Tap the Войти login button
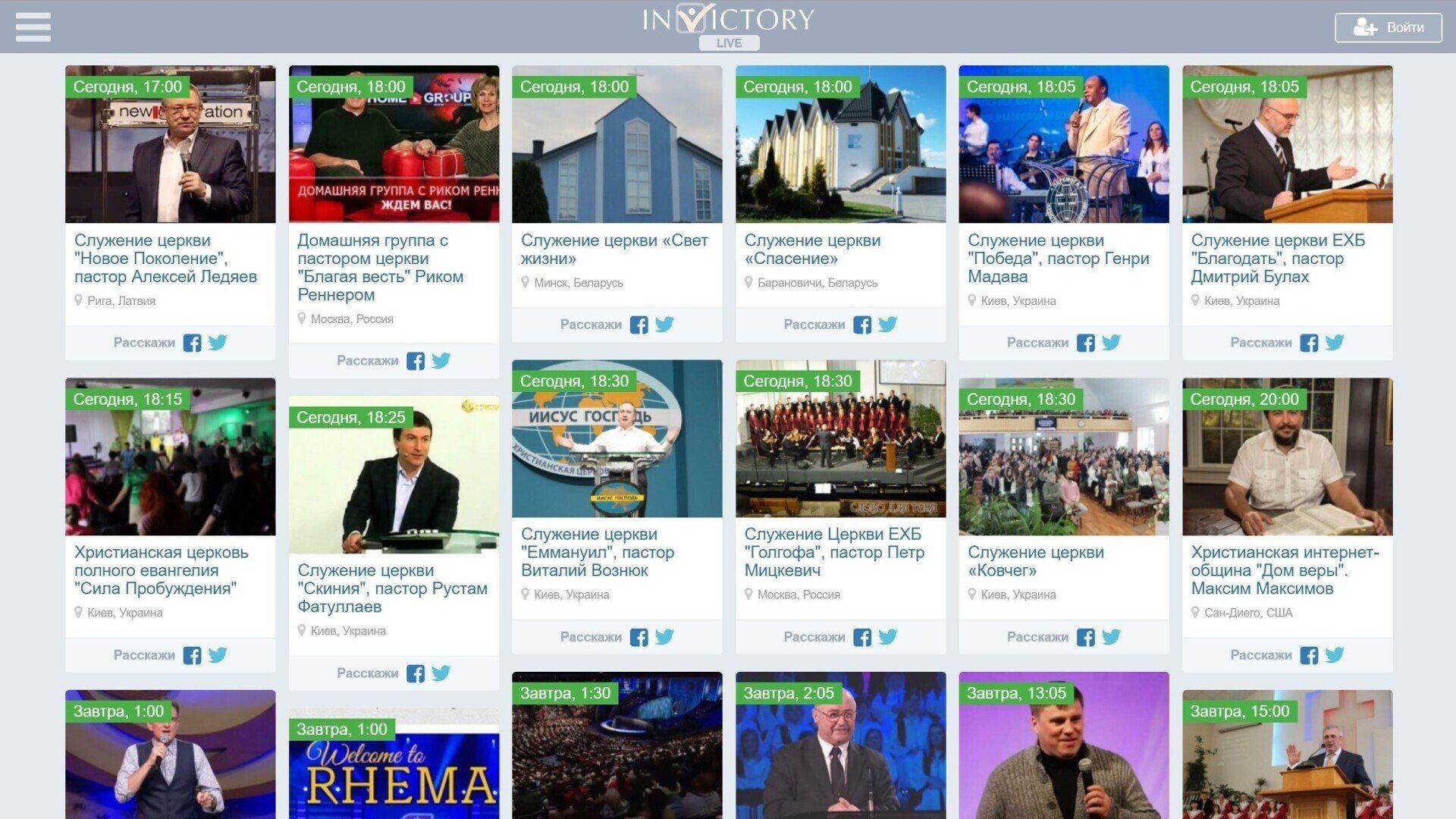Screen dimensions: 1456x819 pos(1388,27)
